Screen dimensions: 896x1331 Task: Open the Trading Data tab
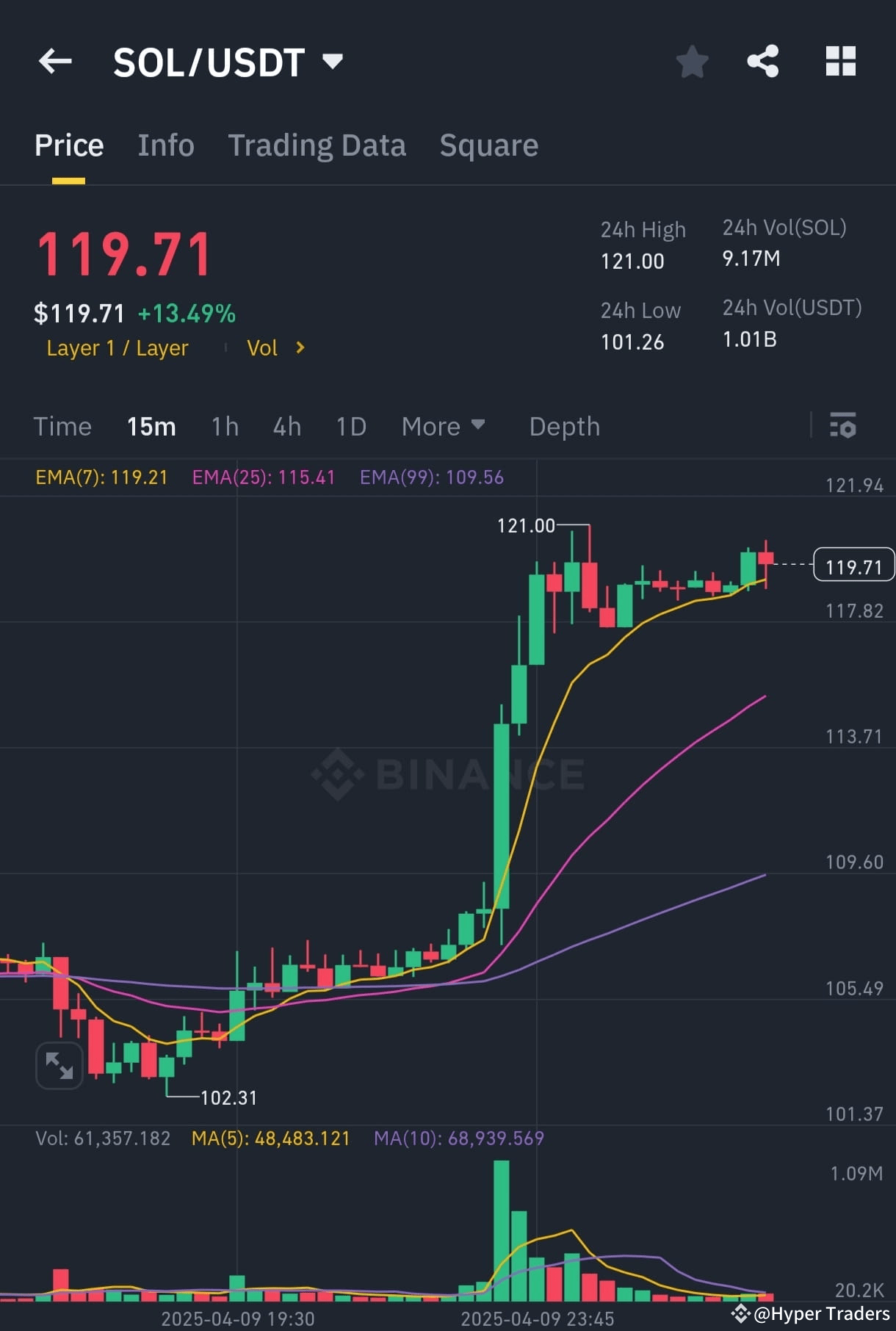coord(317,145)
